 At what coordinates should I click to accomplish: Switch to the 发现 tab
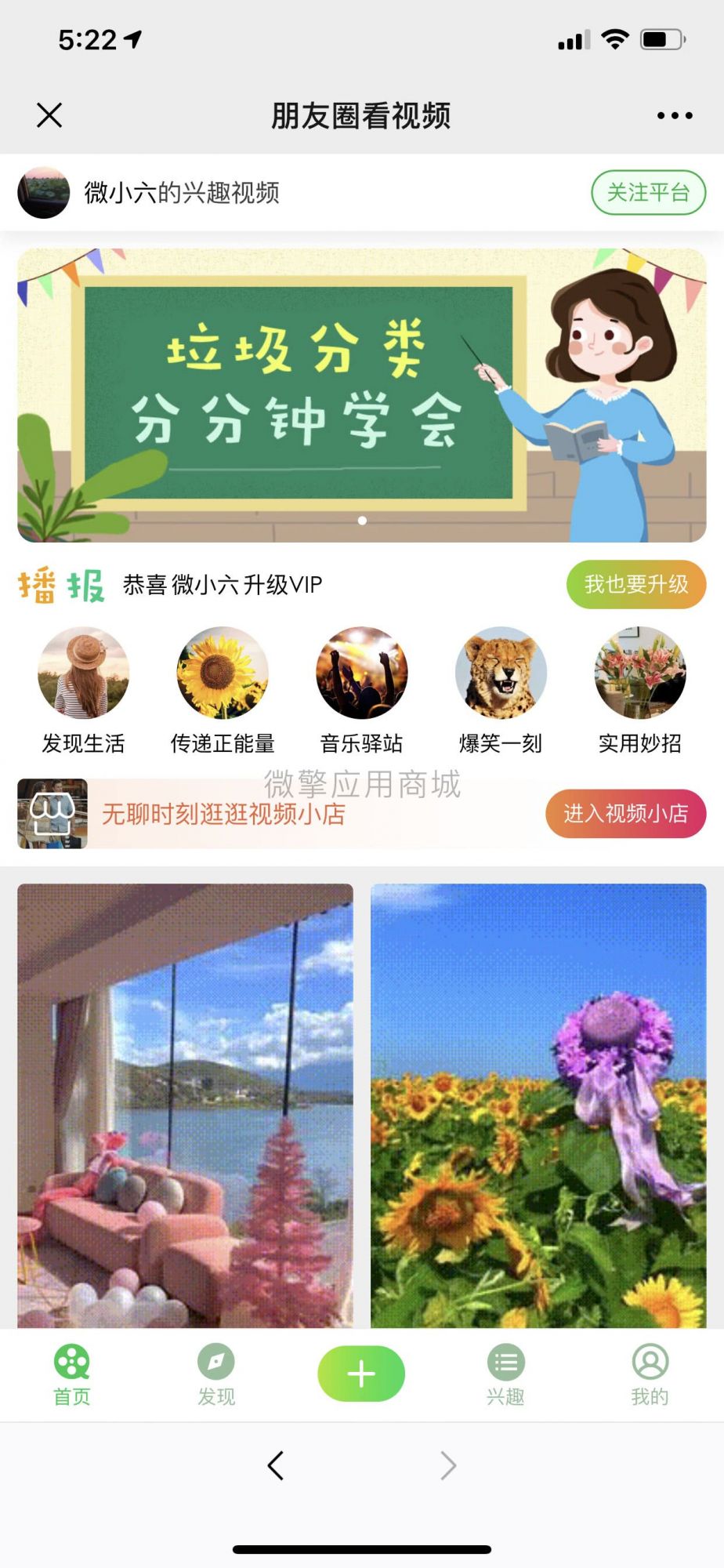coord(216,1374)
